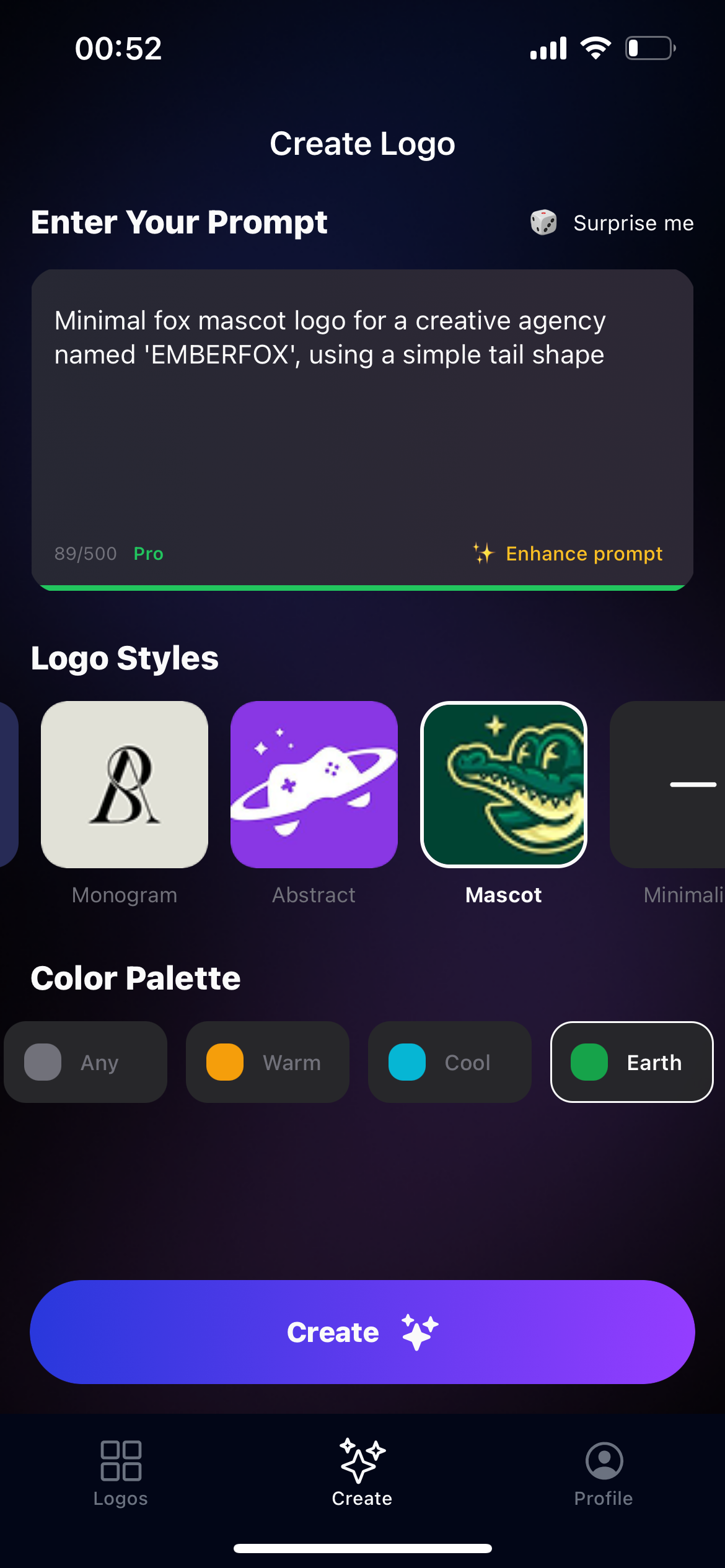Select the Earth color palette
725x1568 pixels.
point(631,1061)
